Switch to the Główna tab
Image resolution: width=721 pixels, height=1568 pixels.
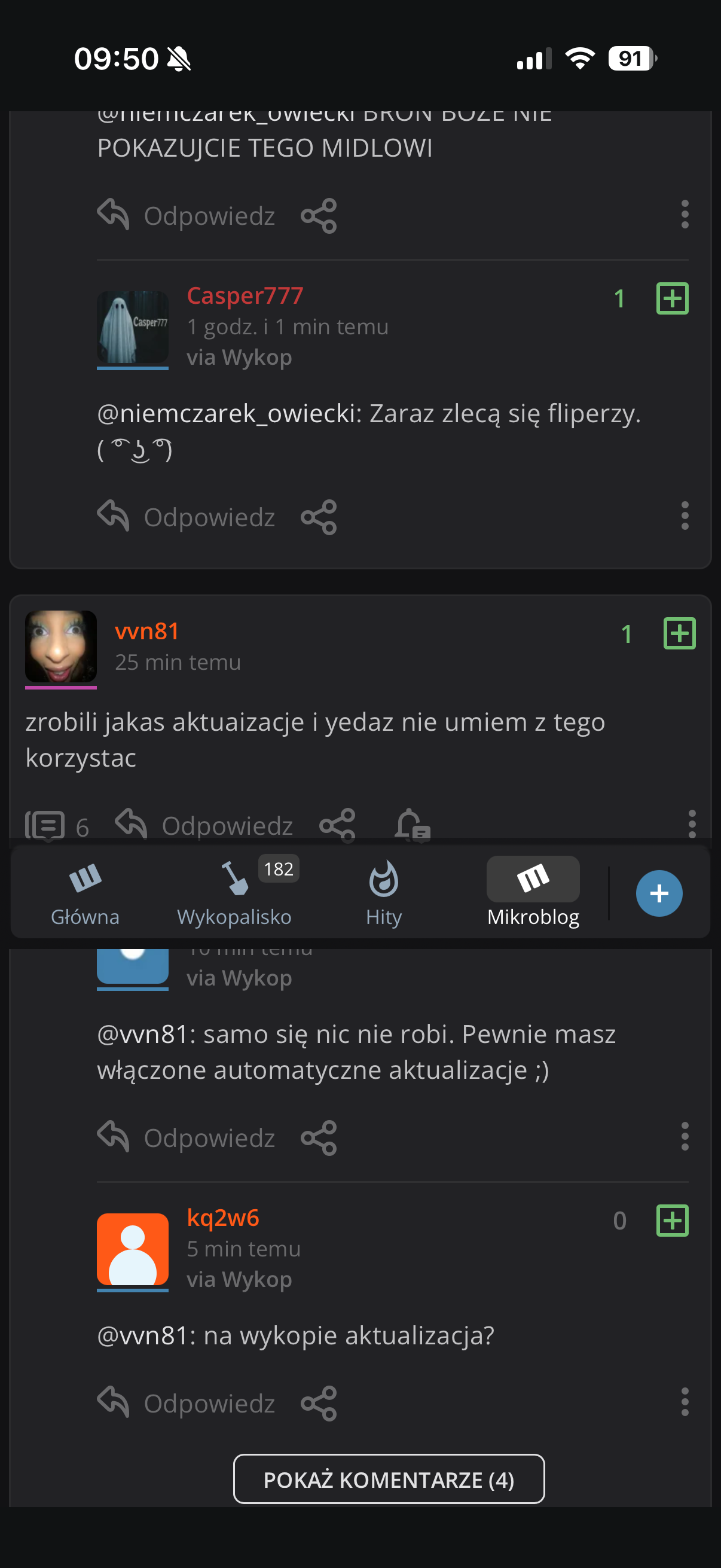(x=85, y=893)
